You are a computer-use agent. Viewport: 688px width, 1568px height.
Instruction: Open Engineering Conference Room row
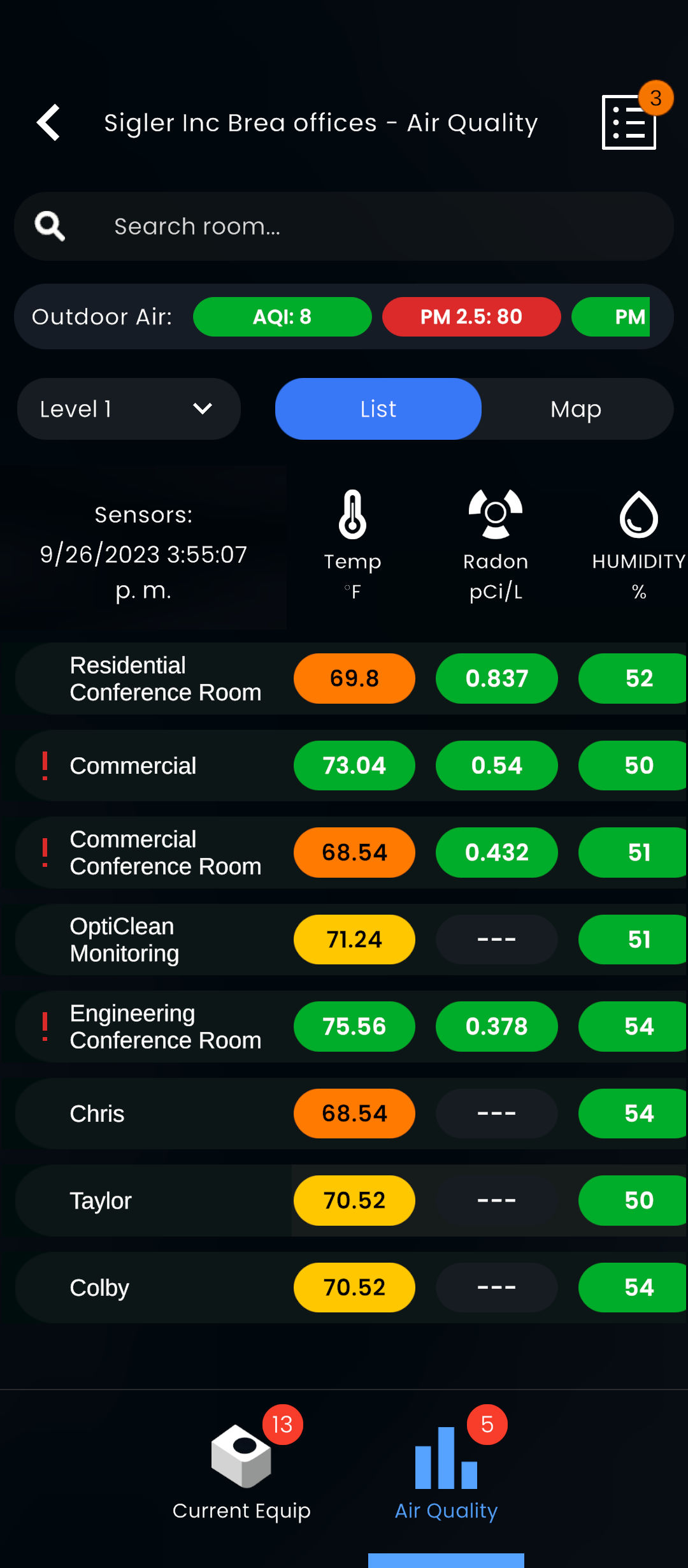click(x=166, y=1027)
